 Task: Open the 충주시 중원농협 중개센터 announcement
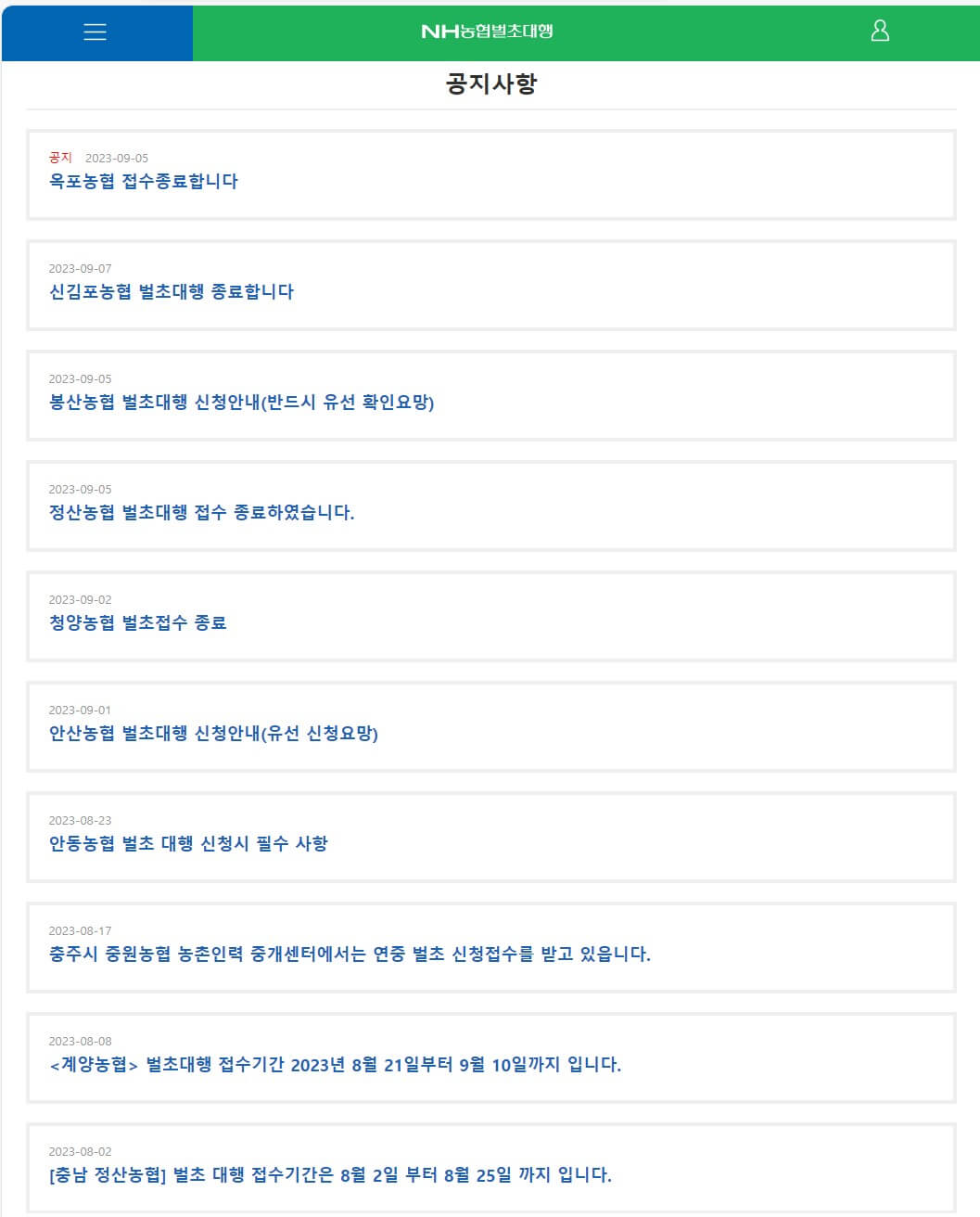coord(351,954)
